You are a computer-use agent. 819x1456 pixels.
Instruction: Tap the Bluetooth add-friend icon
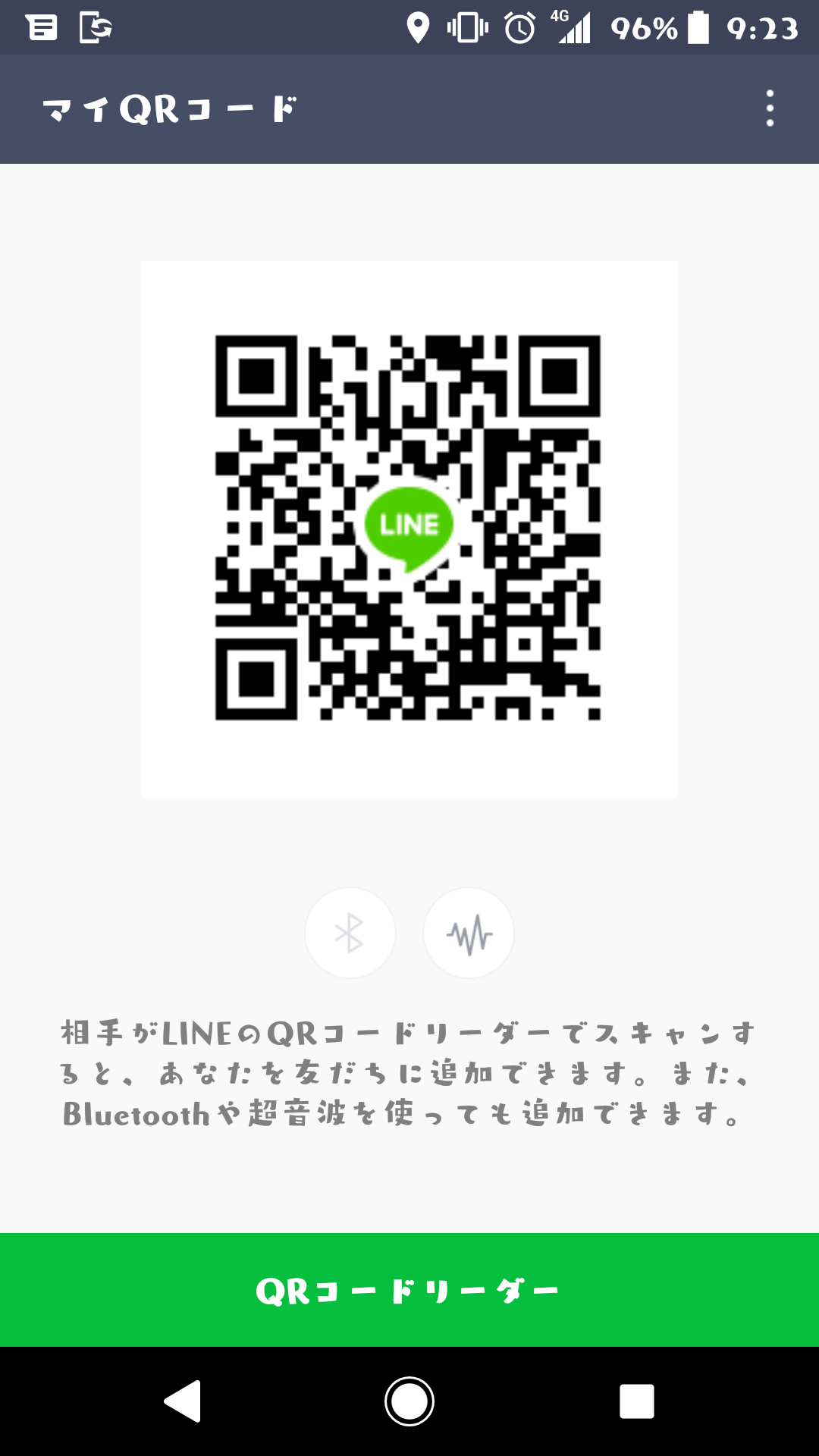(x=350, y=933)
